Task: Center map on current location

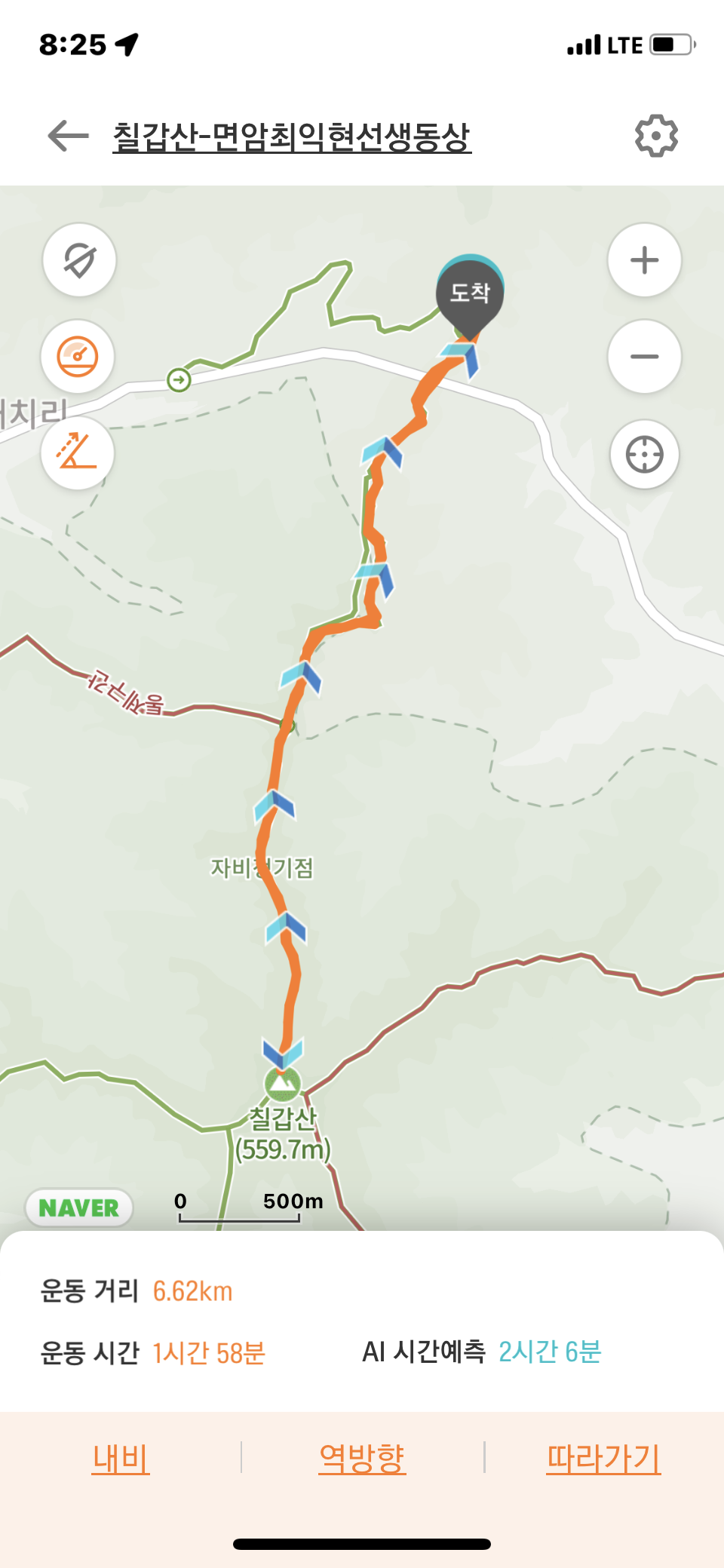Action: (x=644, y=455)
